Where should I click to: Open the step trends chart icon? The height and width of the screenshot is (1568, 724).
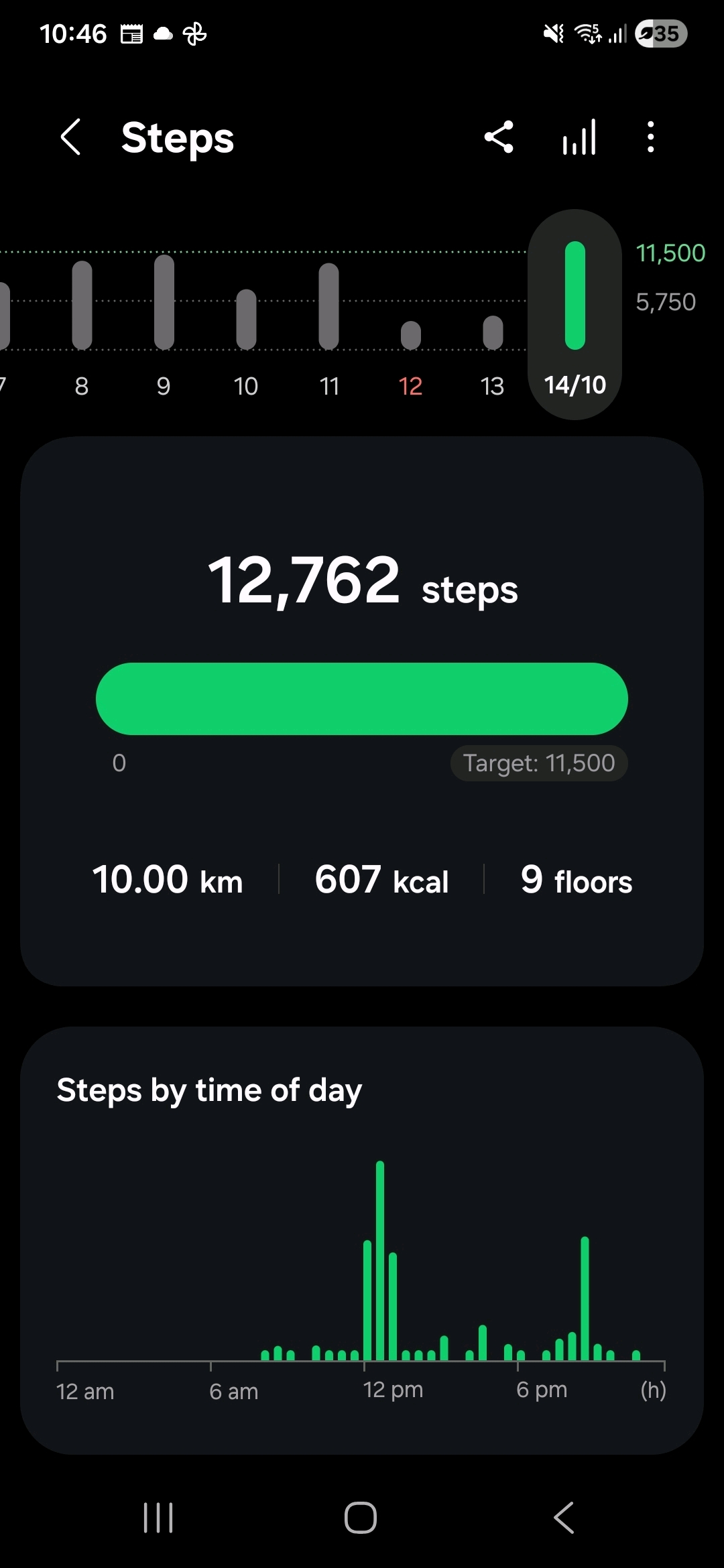(579, 137)
